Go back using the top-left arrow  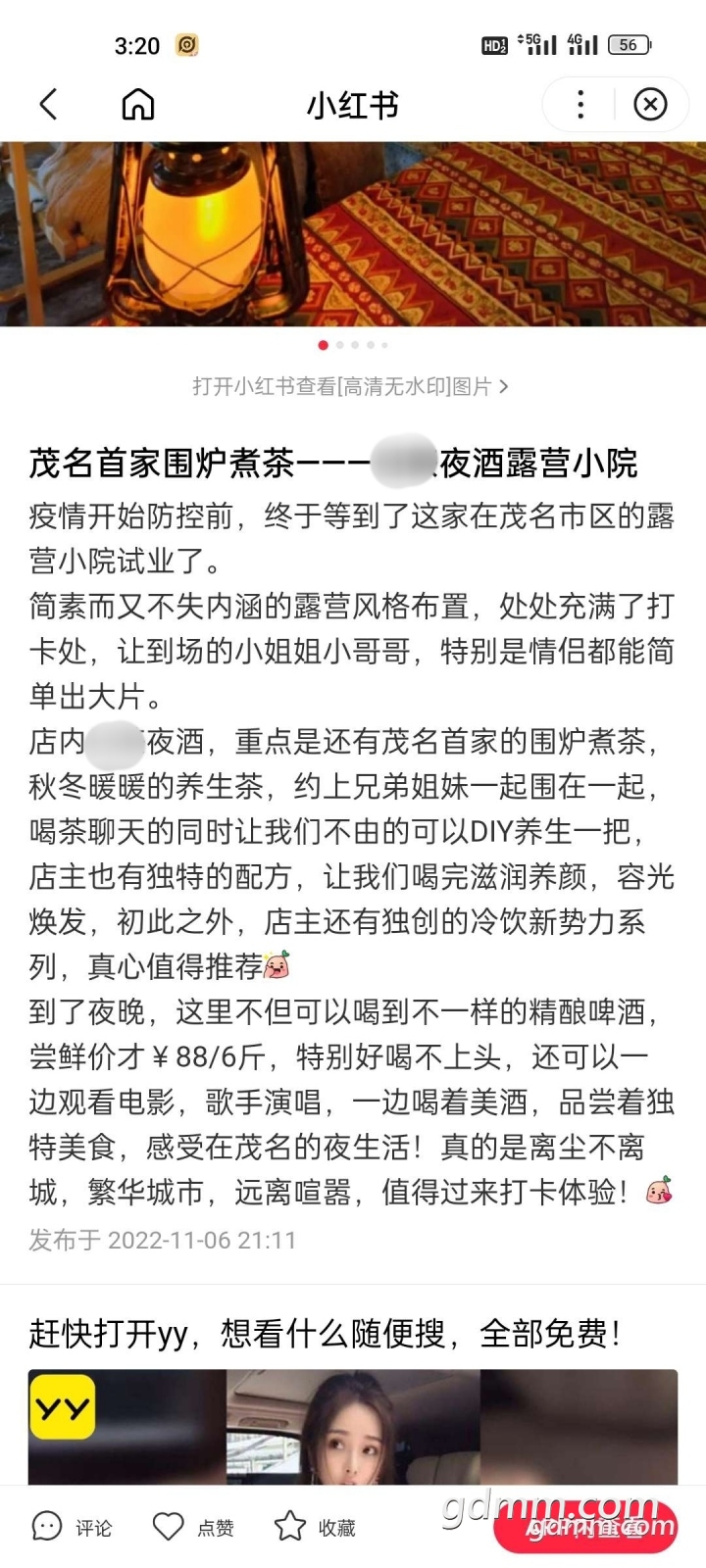[48, 104]
